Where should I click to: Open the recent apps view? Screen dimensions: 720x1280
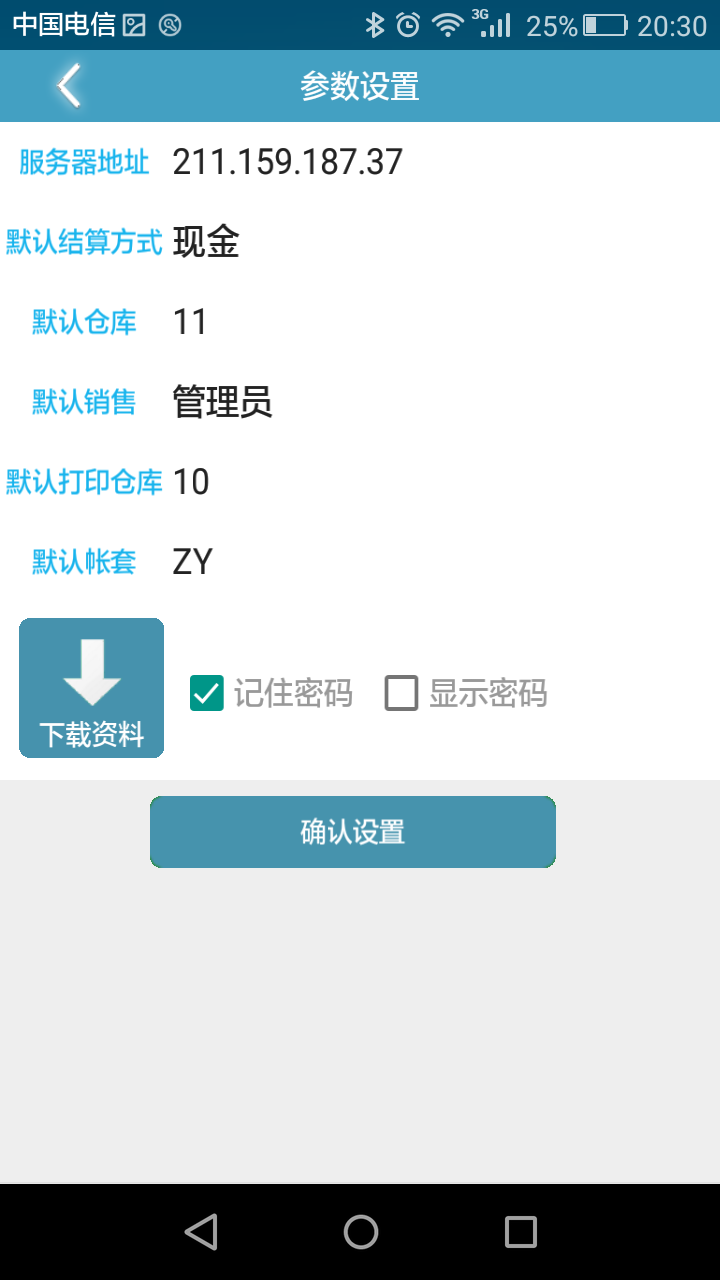(520, 1232)
